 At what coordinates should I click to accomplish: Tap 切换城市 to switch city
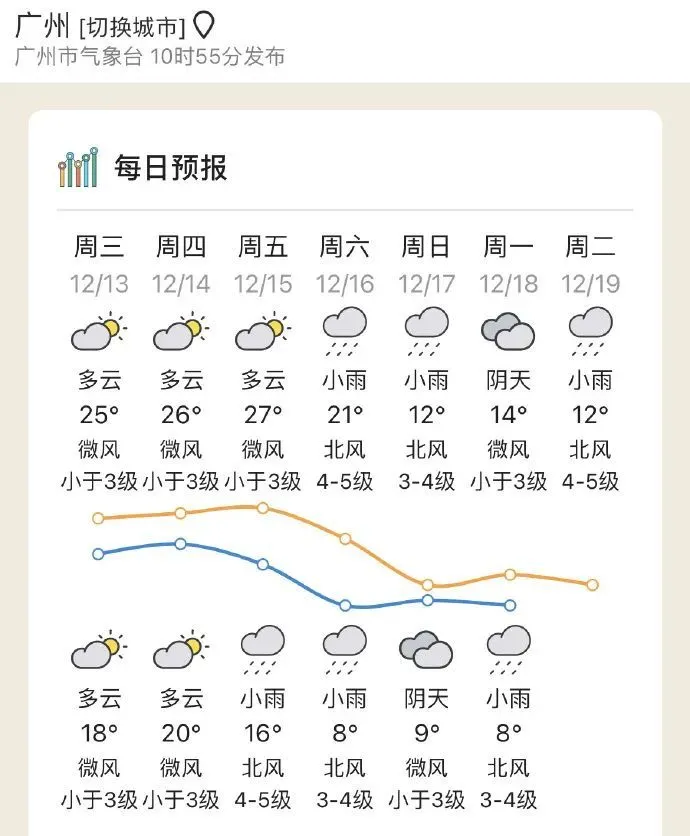point(133,24)
